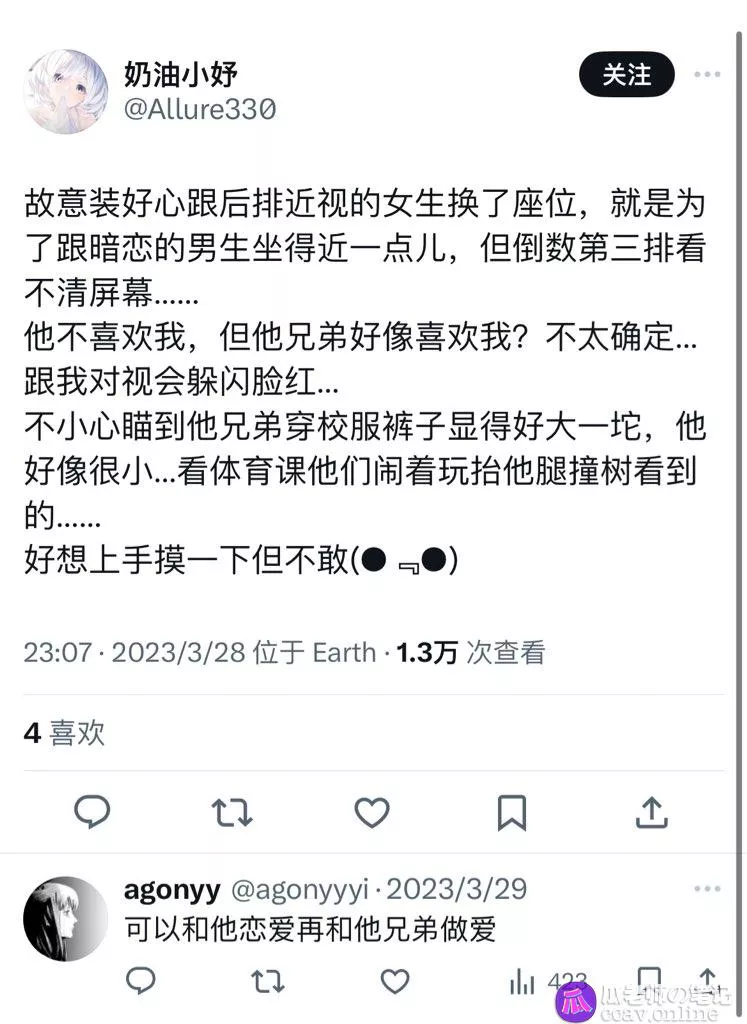Retweet agonyy's comment
747x1024 pixels.
pyautogui.click(x=267, y=981)
